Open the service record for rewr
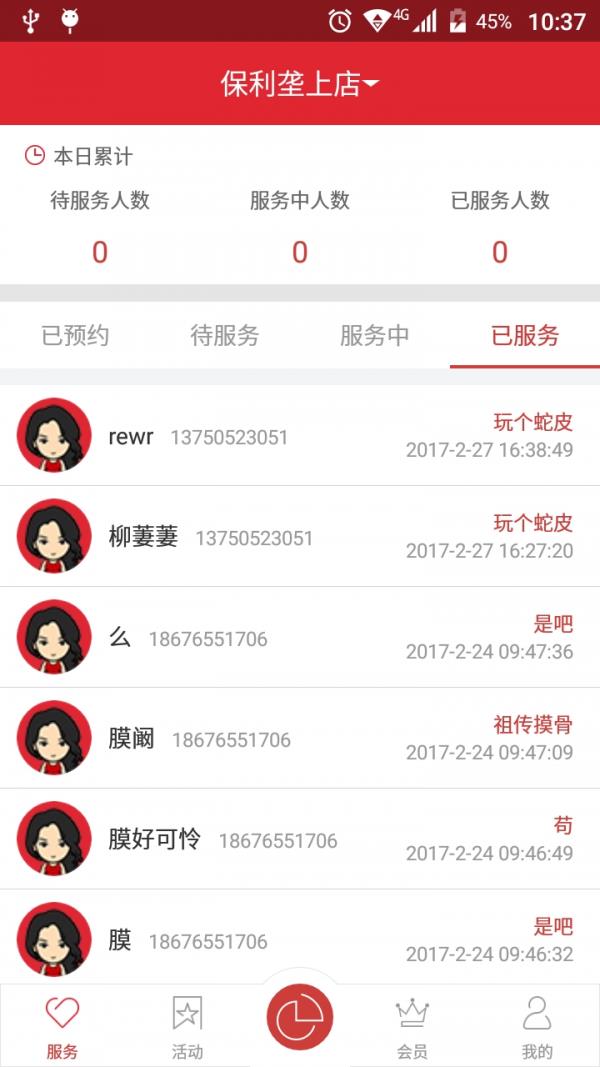 point(300,436)
